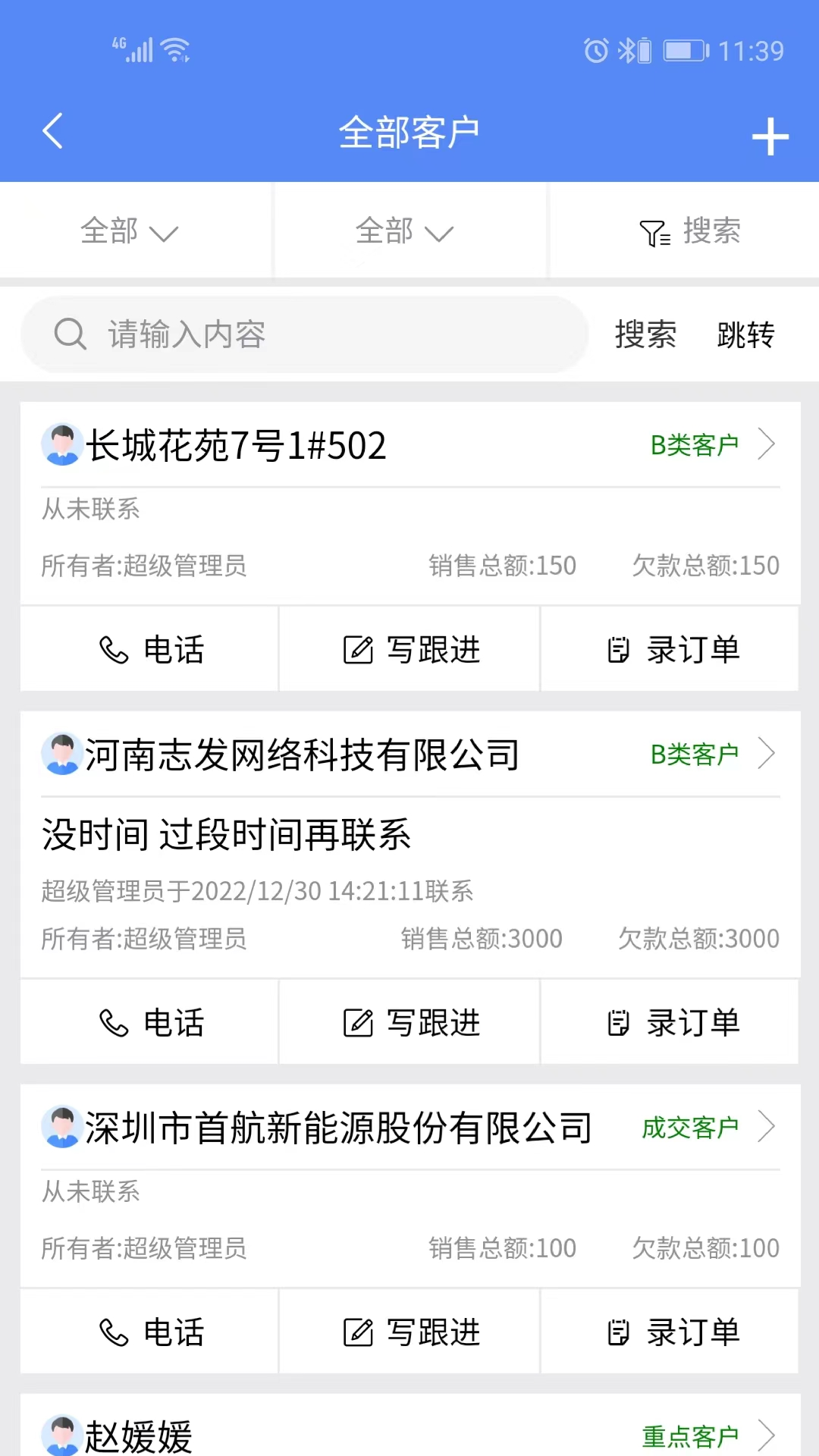Open the left 全部 filter dropdown
Image resolution: width=819 pixels, height=1456 pixels.
tap(130, 232)
